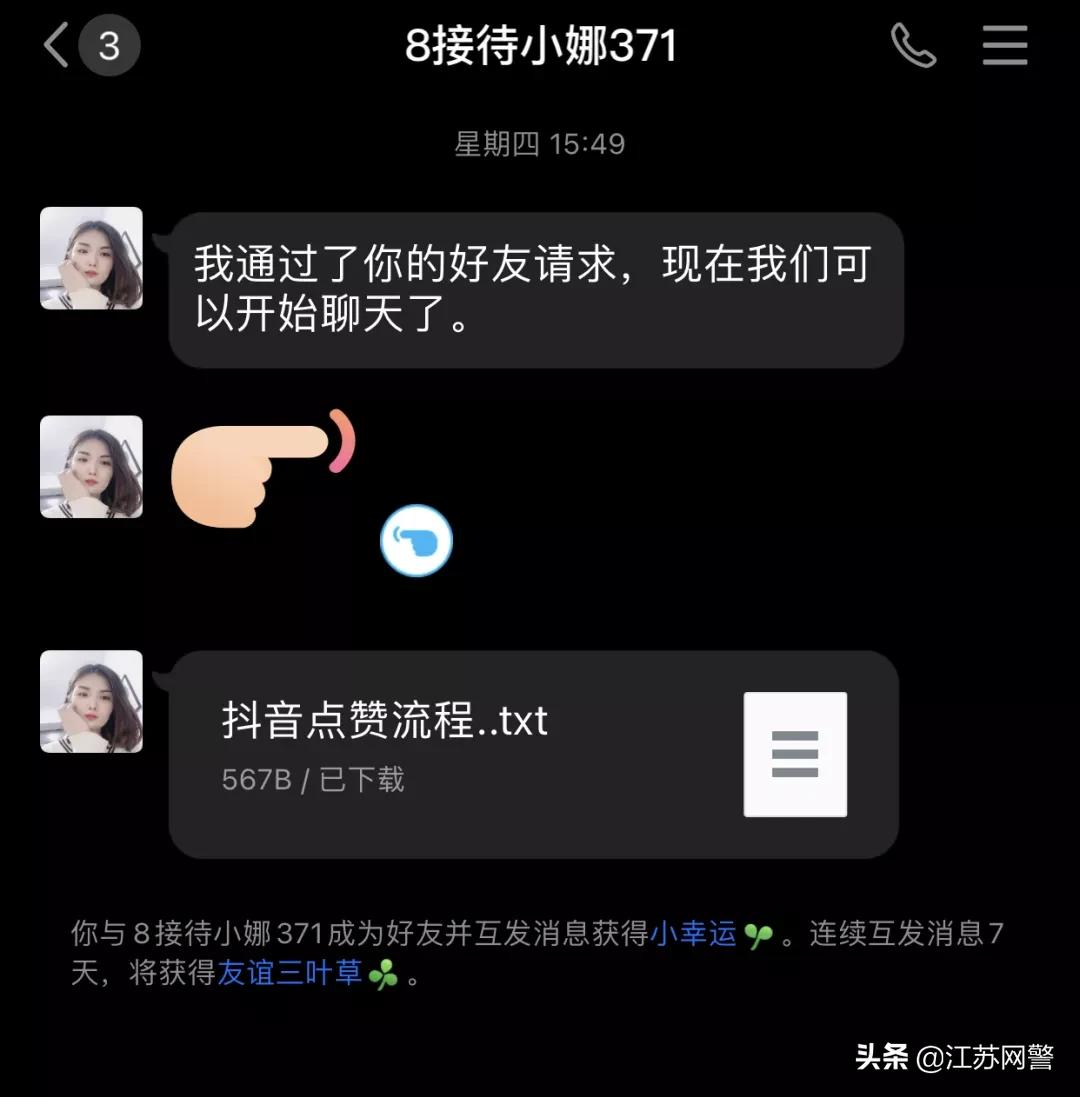The width and height of the screenshot is (1080, 1097).
Task: Start a voice call with the phone icon
Action: 915,44
